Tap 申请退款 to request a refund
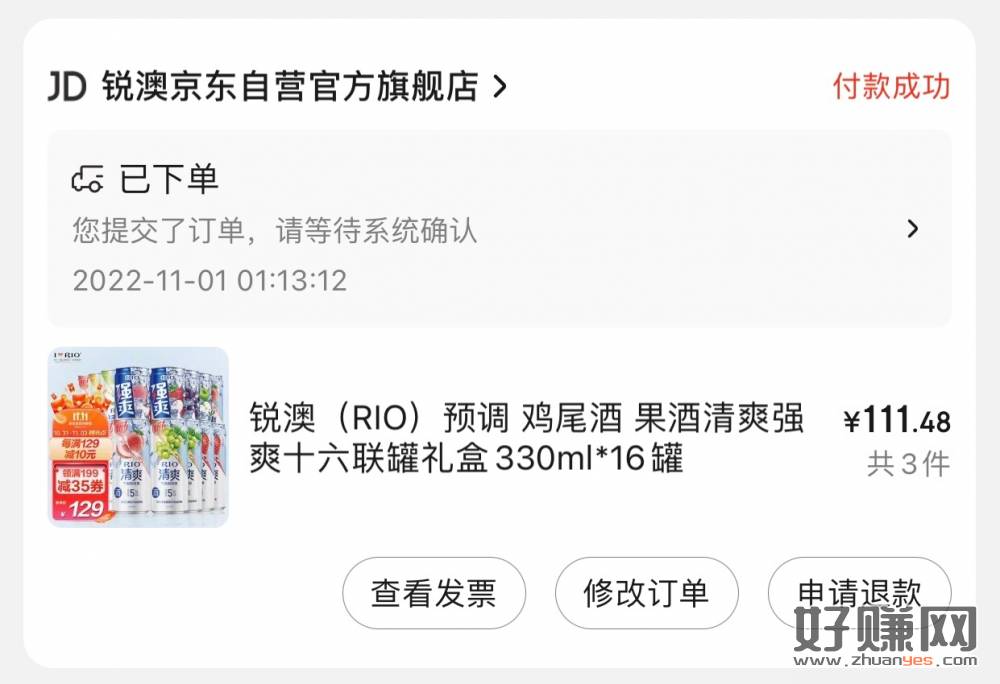This screenshot has height=684, width=1000. point(858,592)
